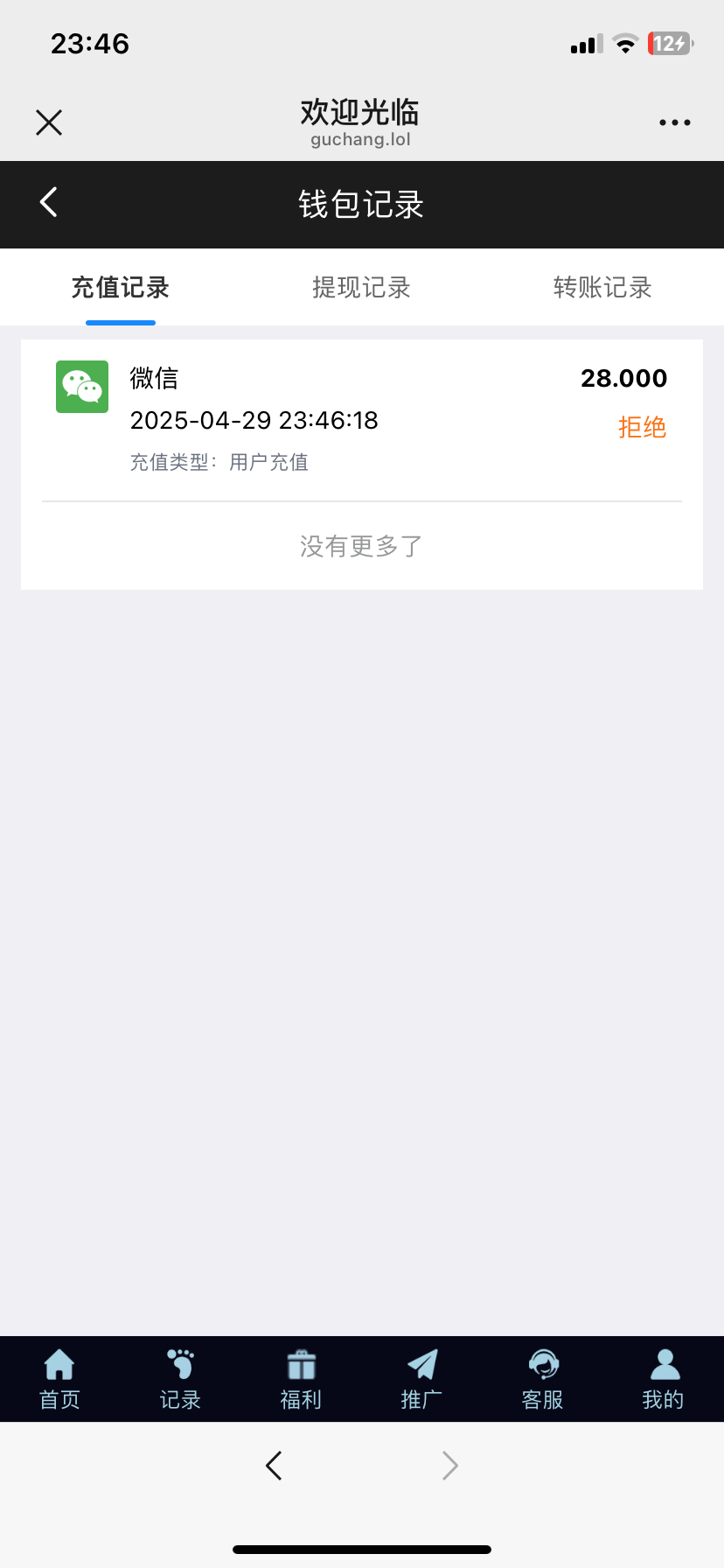Open the 我的 profile tab

click(x=663, y=1379)
